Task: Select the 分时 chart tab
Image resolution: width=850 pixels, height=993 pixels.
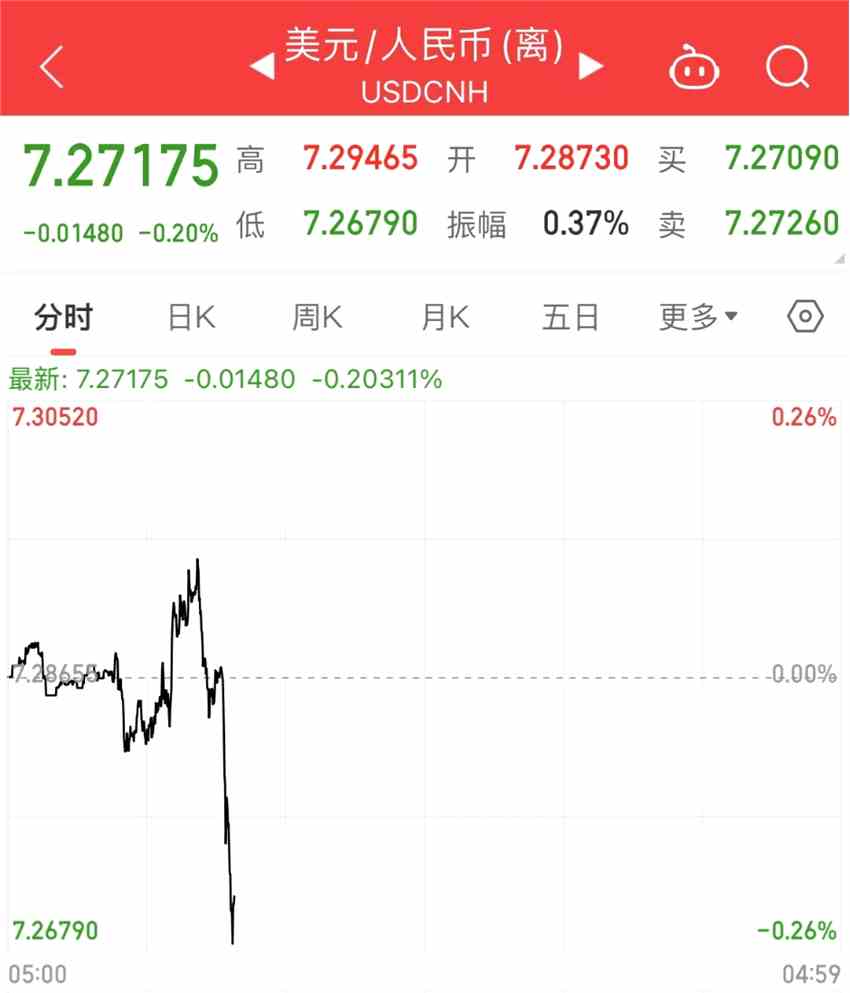Action: [63, 318]
